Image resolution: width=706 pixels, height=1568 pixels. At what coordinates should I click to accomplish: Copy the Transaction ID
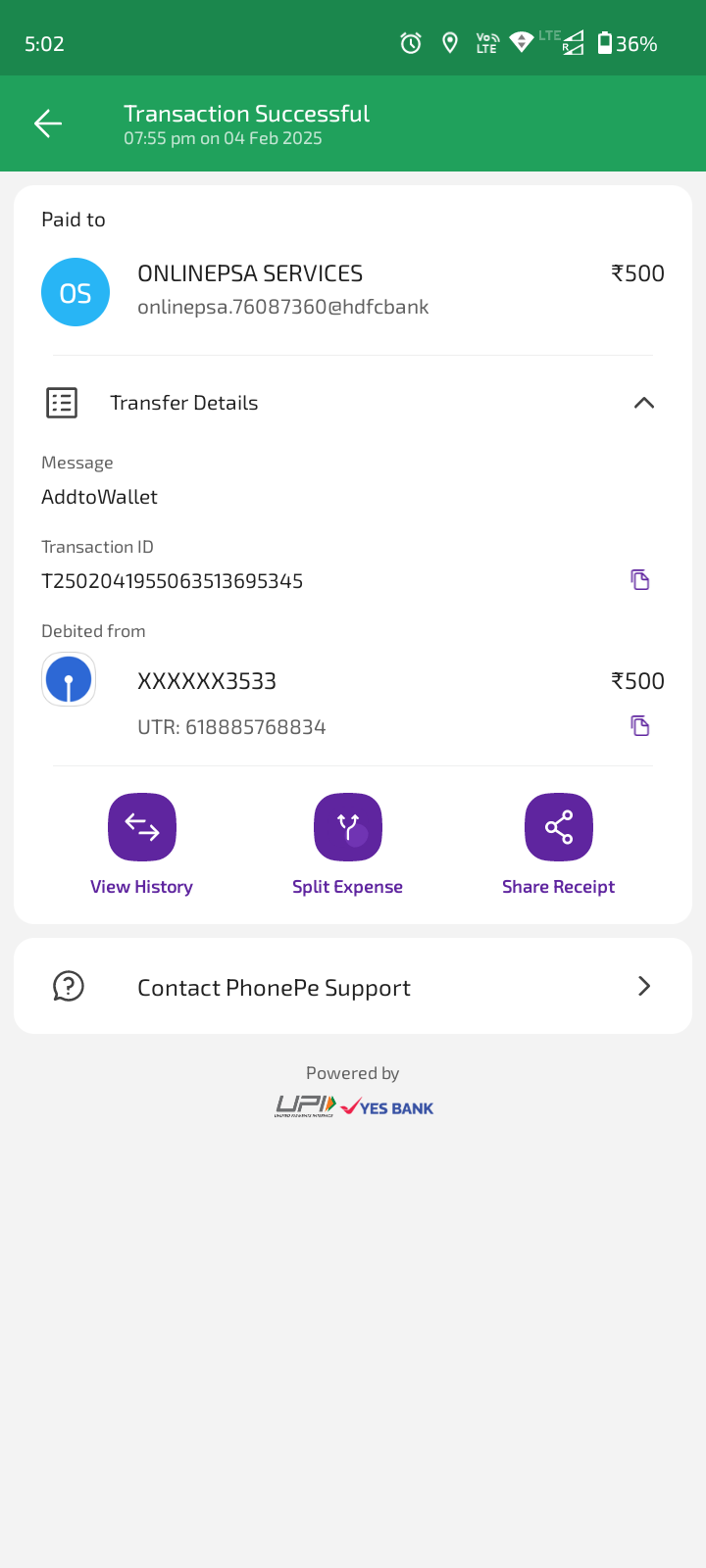click(640, 580)
